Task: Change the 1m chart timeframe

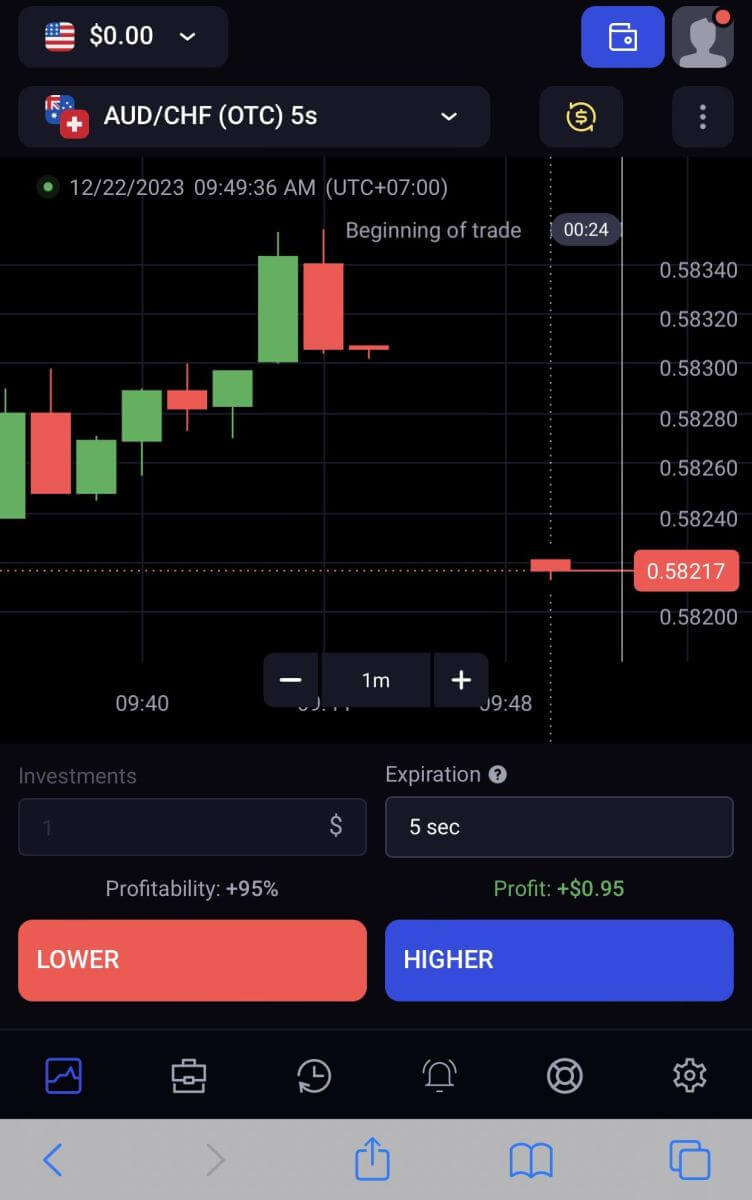Action: tap(375, 680)
